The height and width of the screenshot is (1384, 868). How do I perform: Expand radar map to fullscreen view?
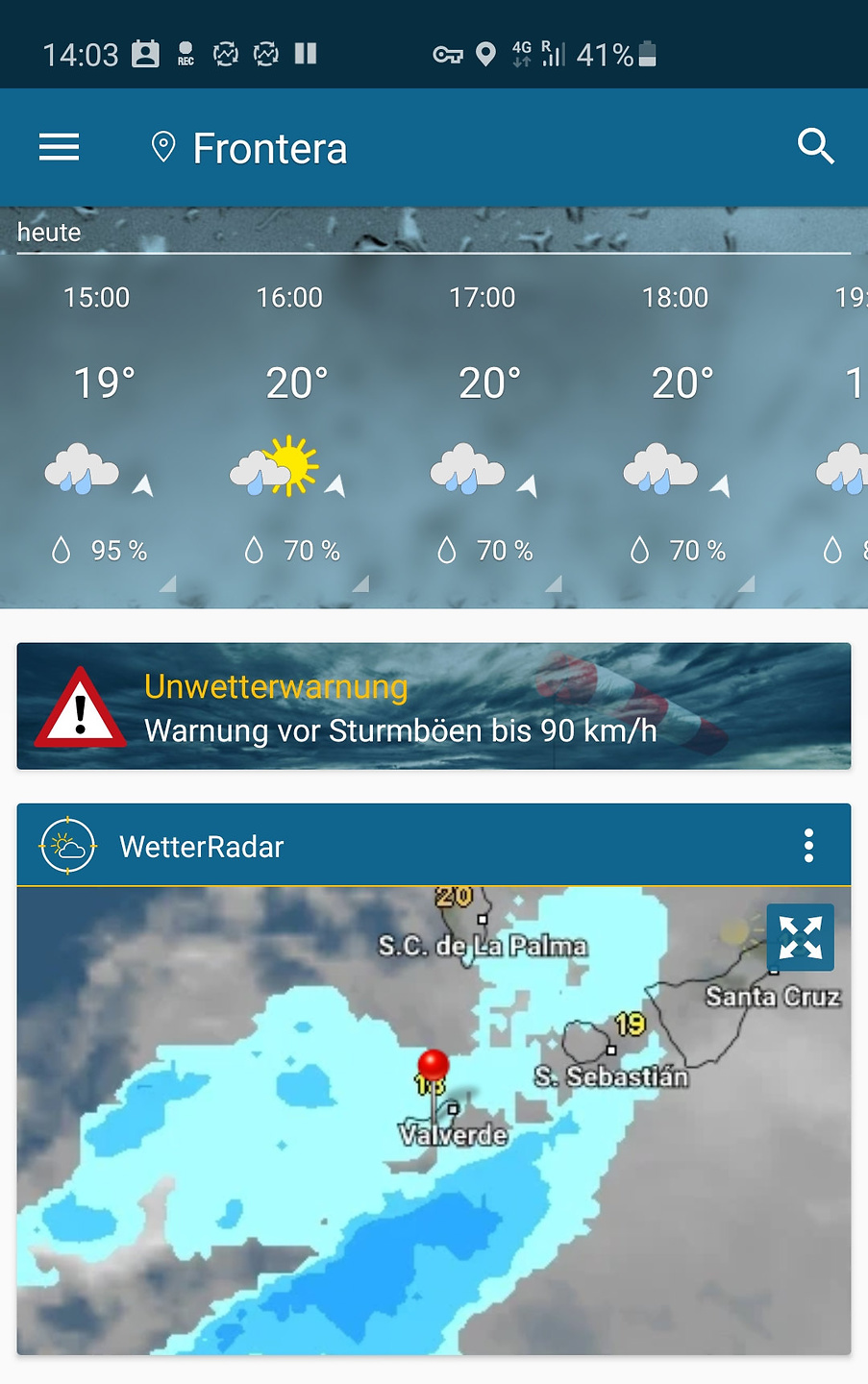click(x=801, y=937)
